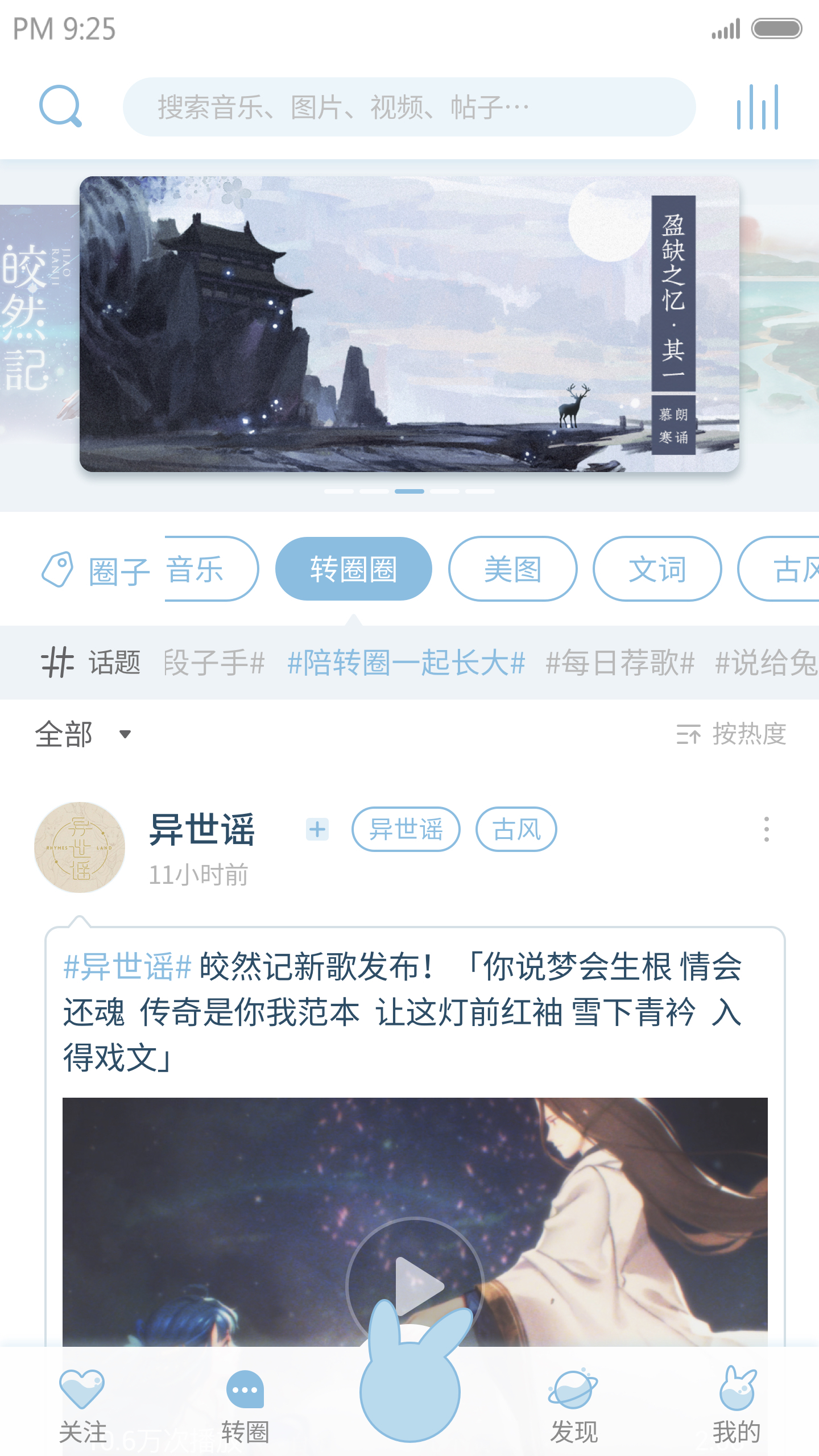The height and width of the screenshot is (1456, 819).
Task: Select the third carousel indicator dot
Action: click(x=409, y=490)
